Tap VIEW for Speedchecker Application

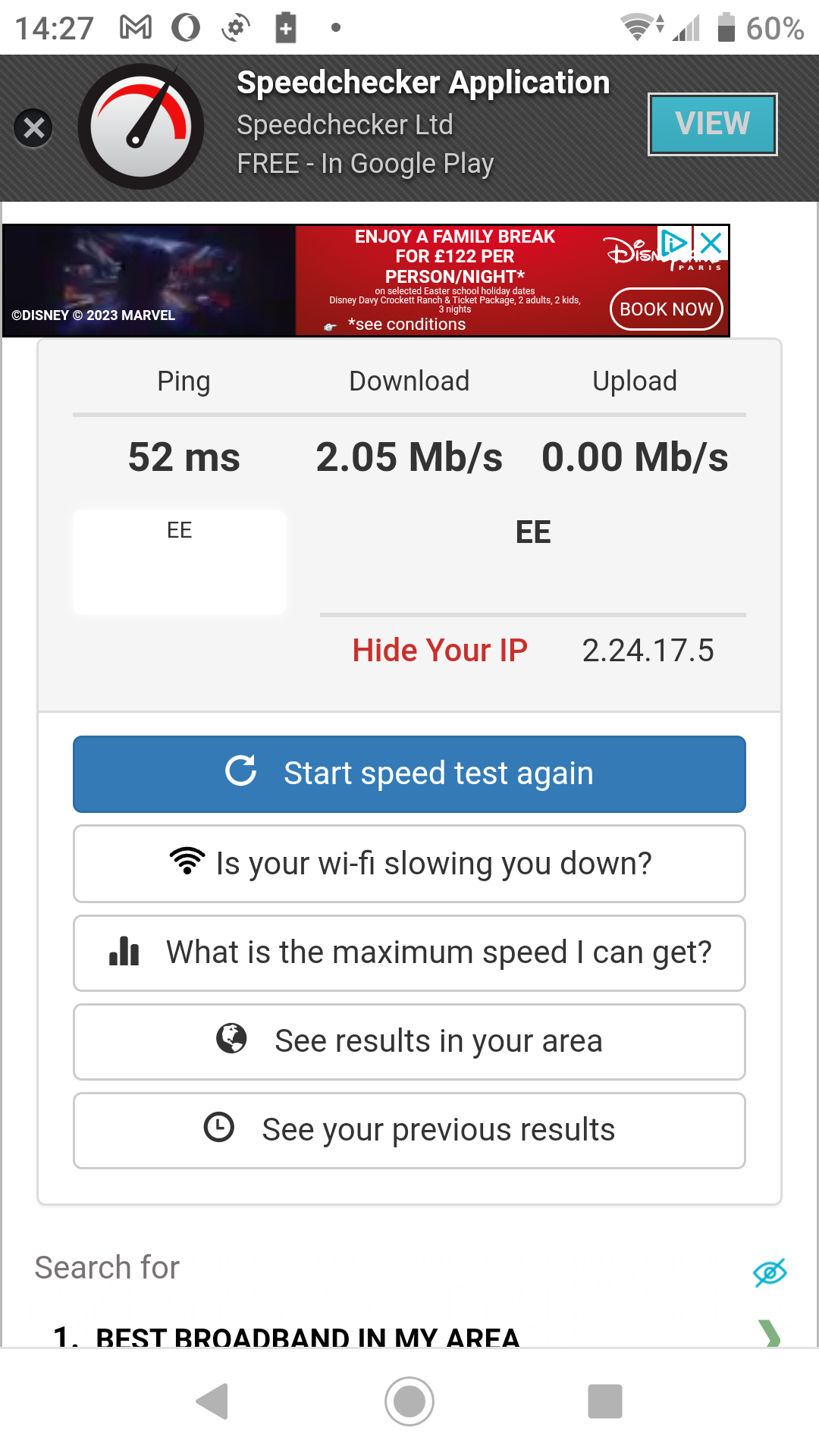pos(712,124)
